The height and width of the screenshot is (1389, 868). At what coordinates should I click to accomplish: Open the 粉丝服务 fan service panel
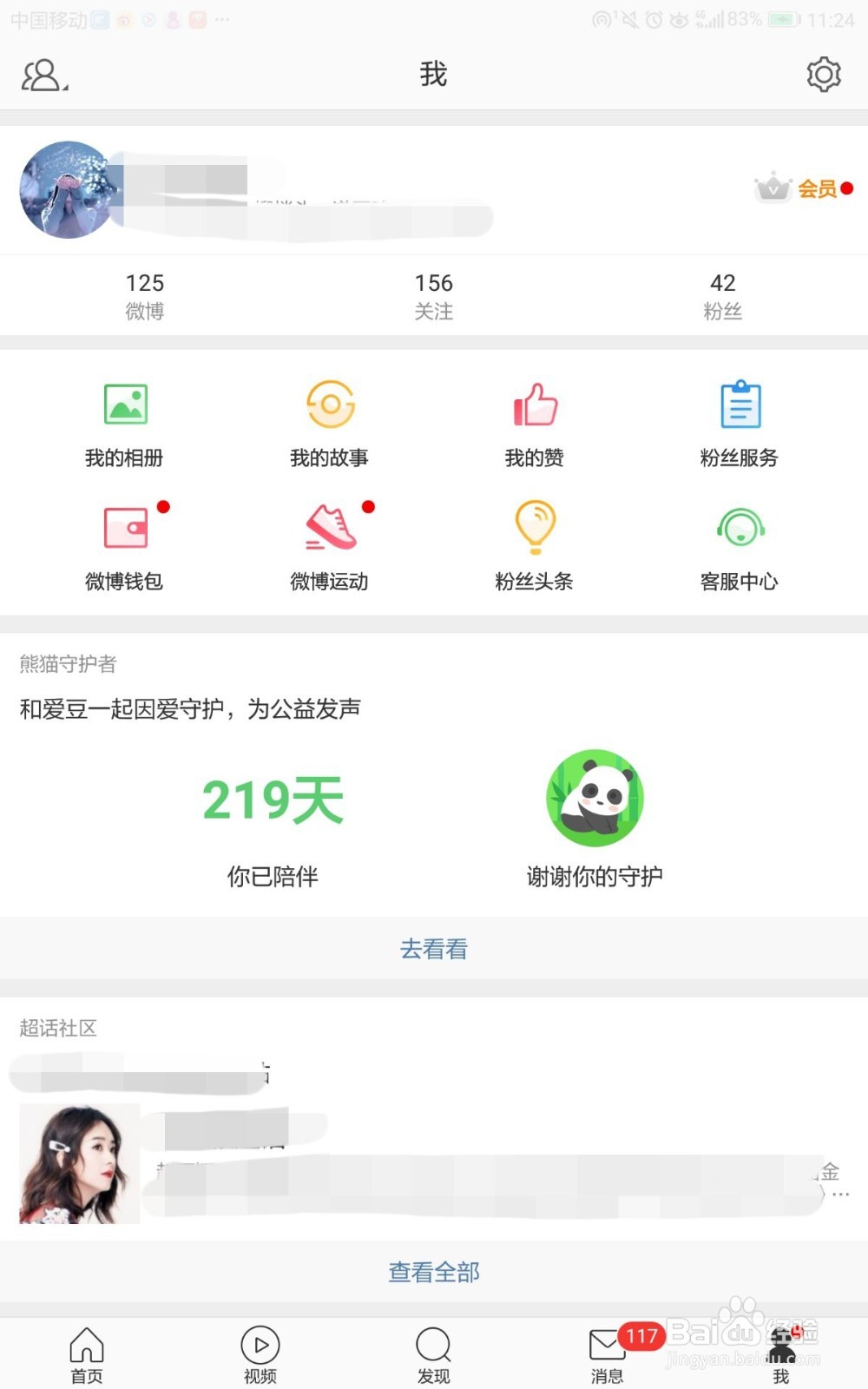[x=739, y=423]
